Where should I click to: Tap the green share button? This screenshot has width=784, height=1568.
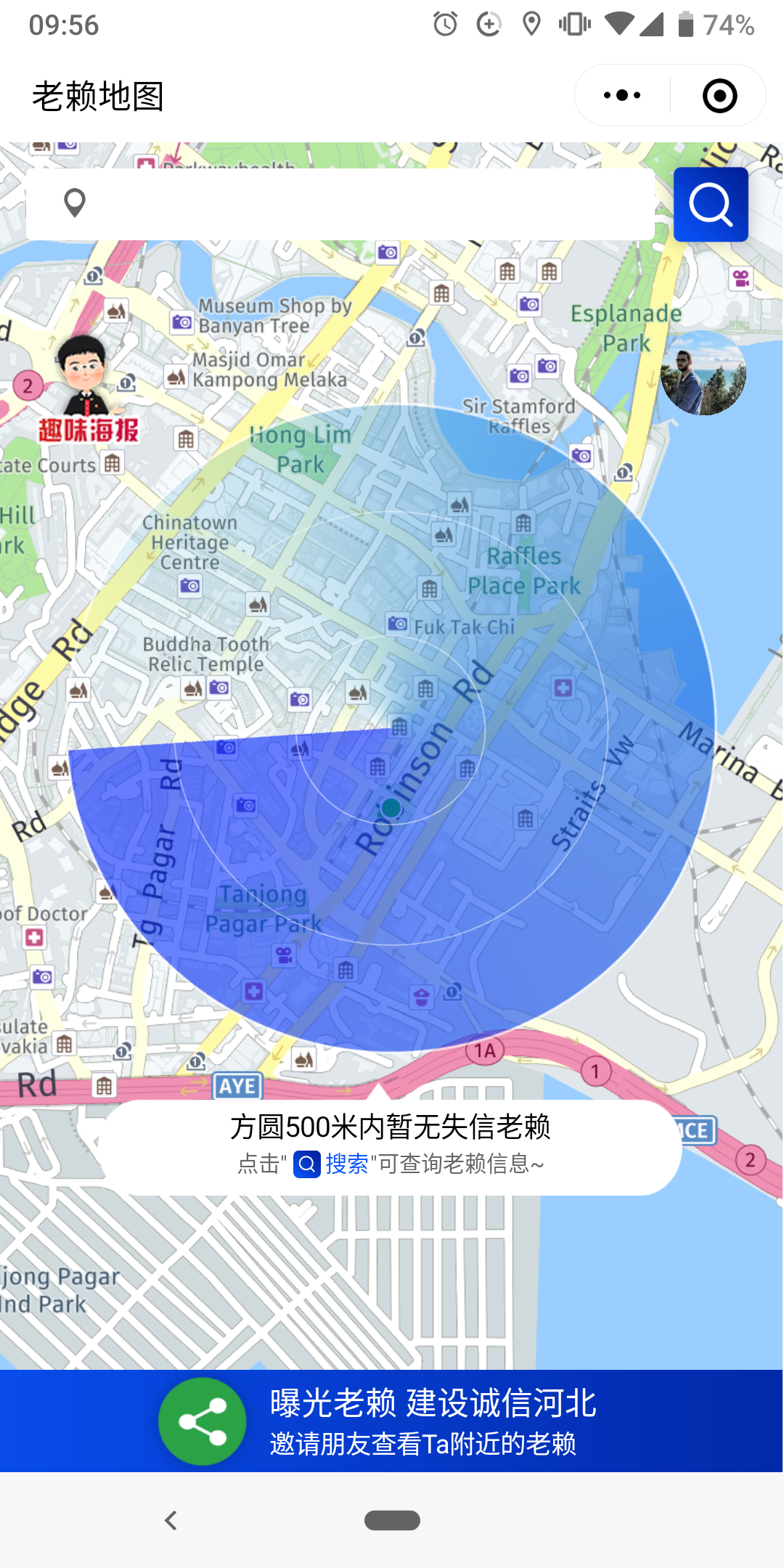pyautogui.click(x=203, y=1421)
